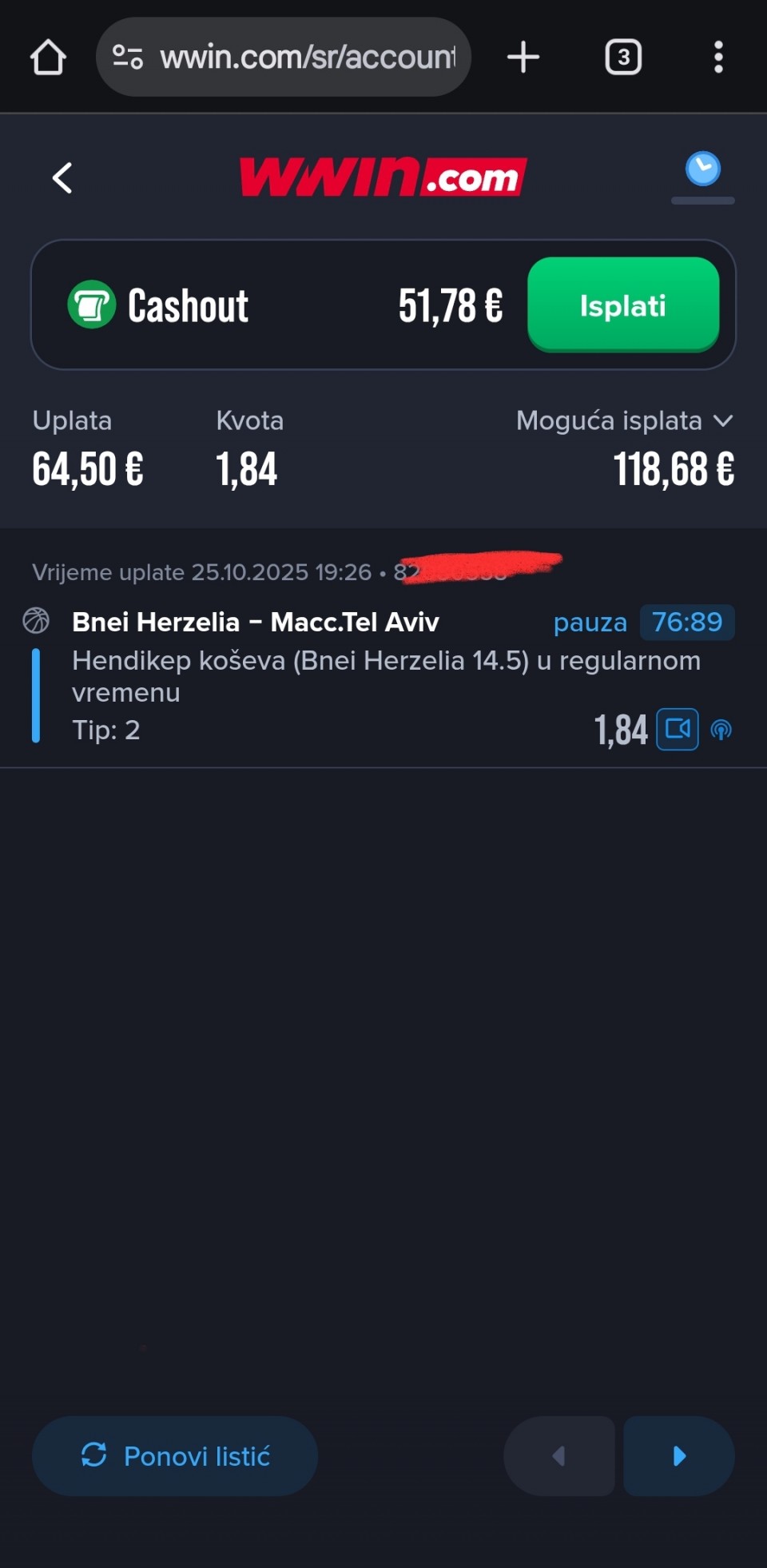Open the clock history tab icon
The height and width of the screenshot is (1568, 767).
click(702, 170)
